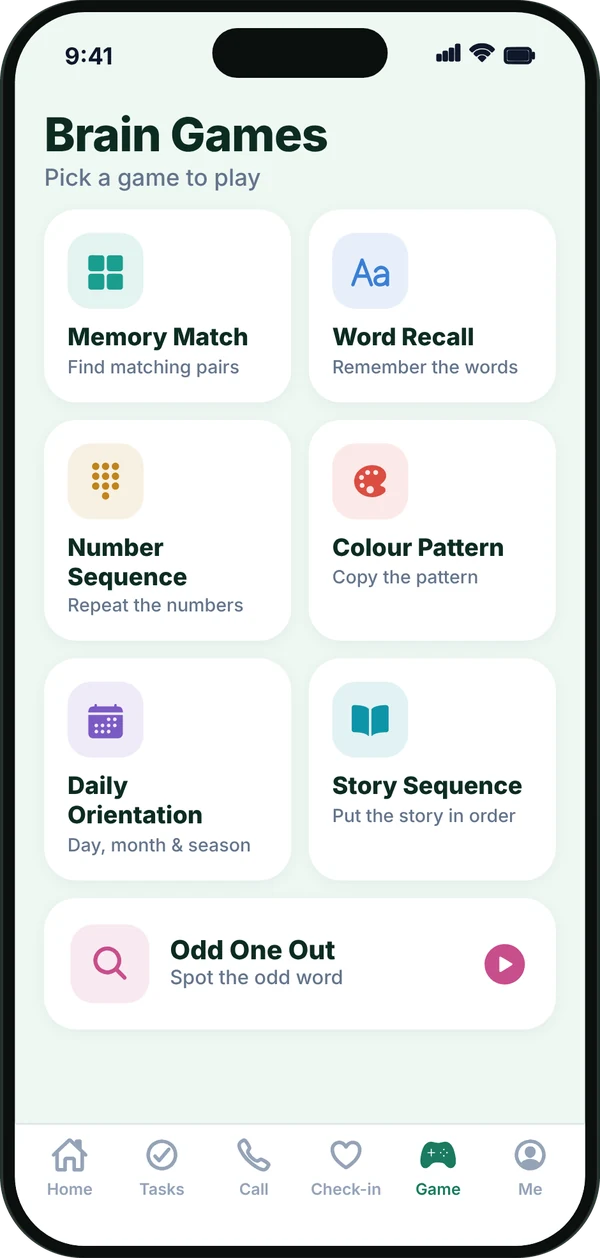Open the Me profile tab
Image resolution: width=600 pixels, height=1258 pixels.
pyautogui.click(x=530, y=1167)
